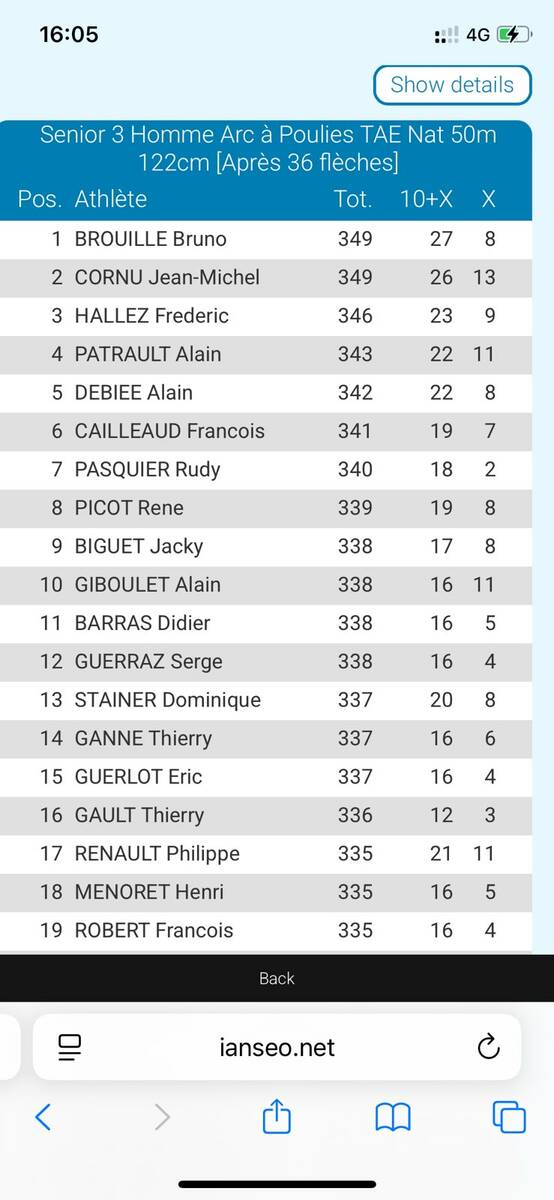554x1200 pixels.
Task: Show all open Safari tabs
Action: coord(509,1117)
